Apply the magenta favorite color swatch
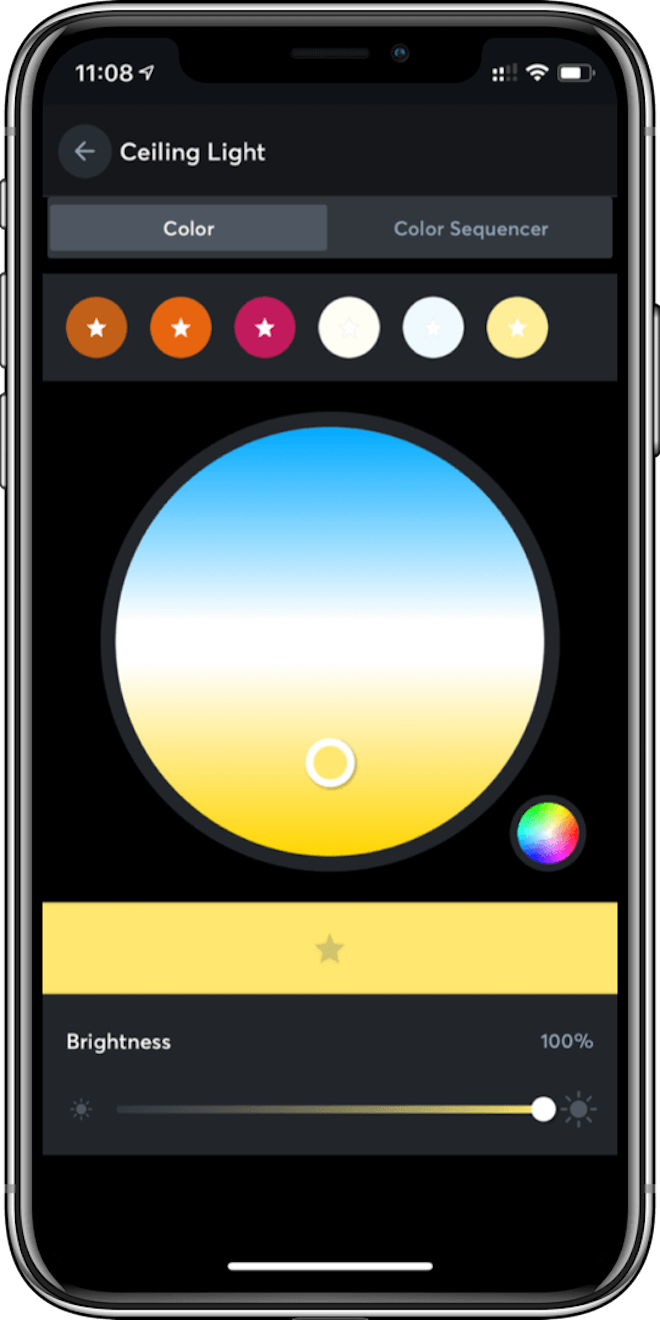This screenshot has height=1320, width=660. [x=265, y=327]
